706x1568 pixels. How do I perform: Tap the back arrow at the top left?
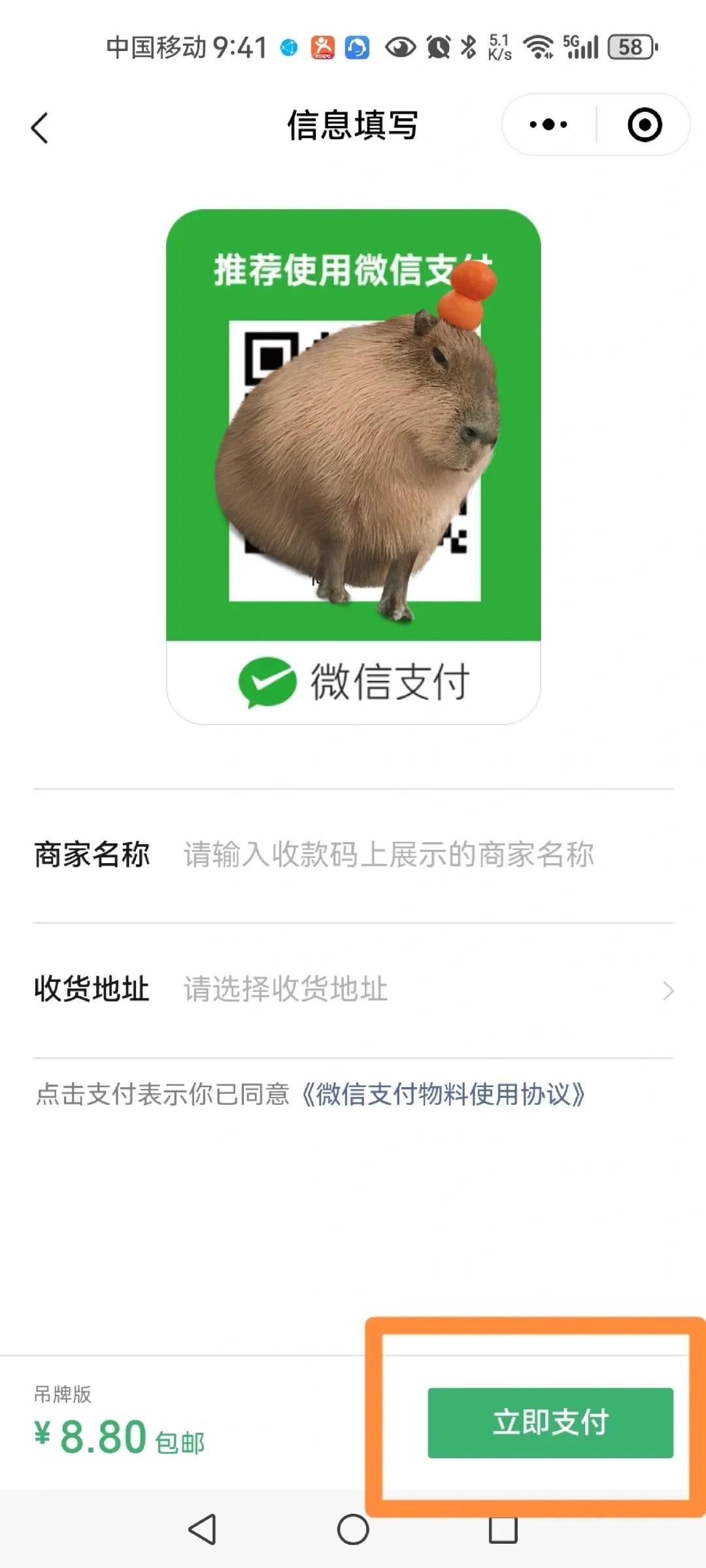coord(41,127)
